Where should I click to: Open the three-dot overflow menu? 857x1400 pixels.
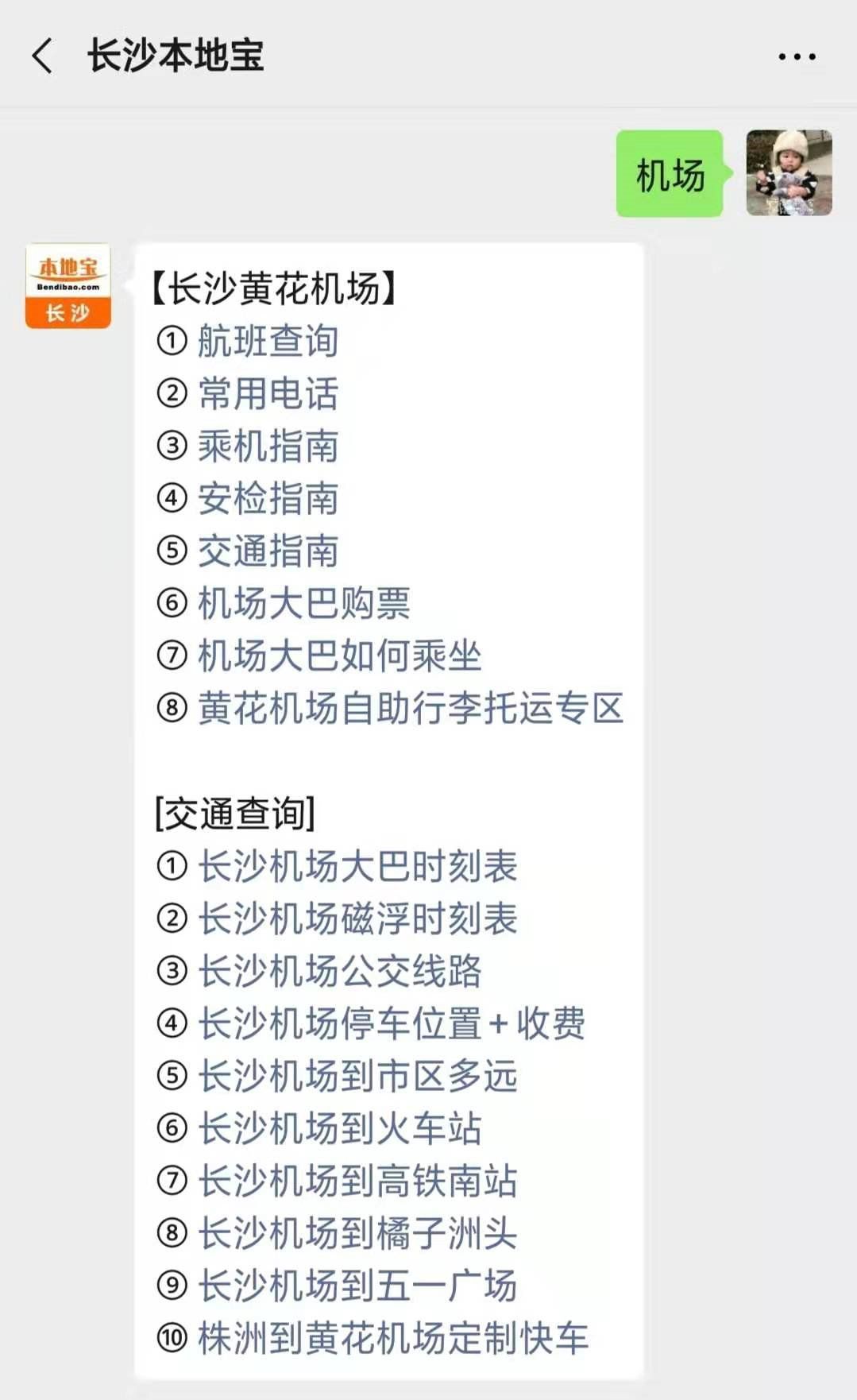[x=797, y=56]
